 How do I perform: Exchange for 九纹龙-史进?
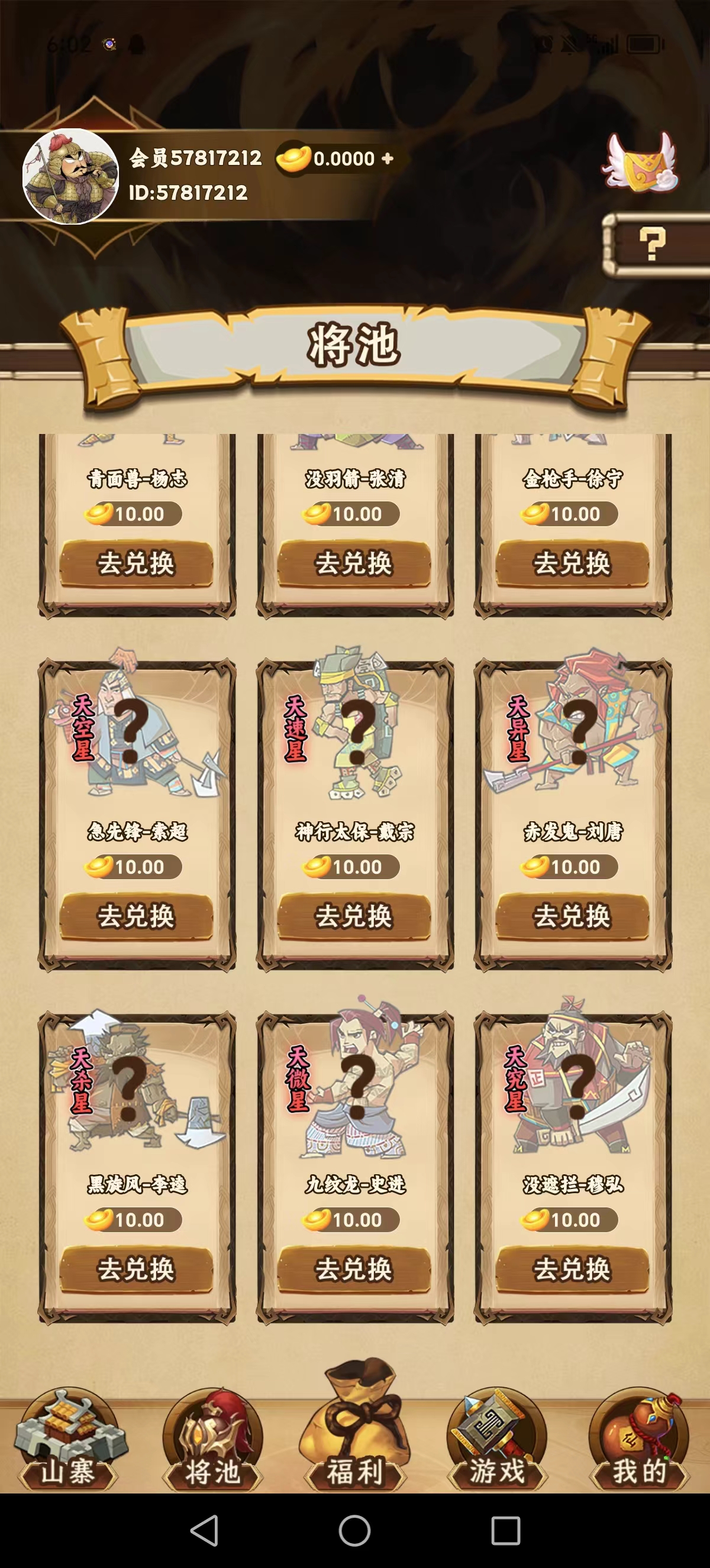click(x=354, y=1269)
